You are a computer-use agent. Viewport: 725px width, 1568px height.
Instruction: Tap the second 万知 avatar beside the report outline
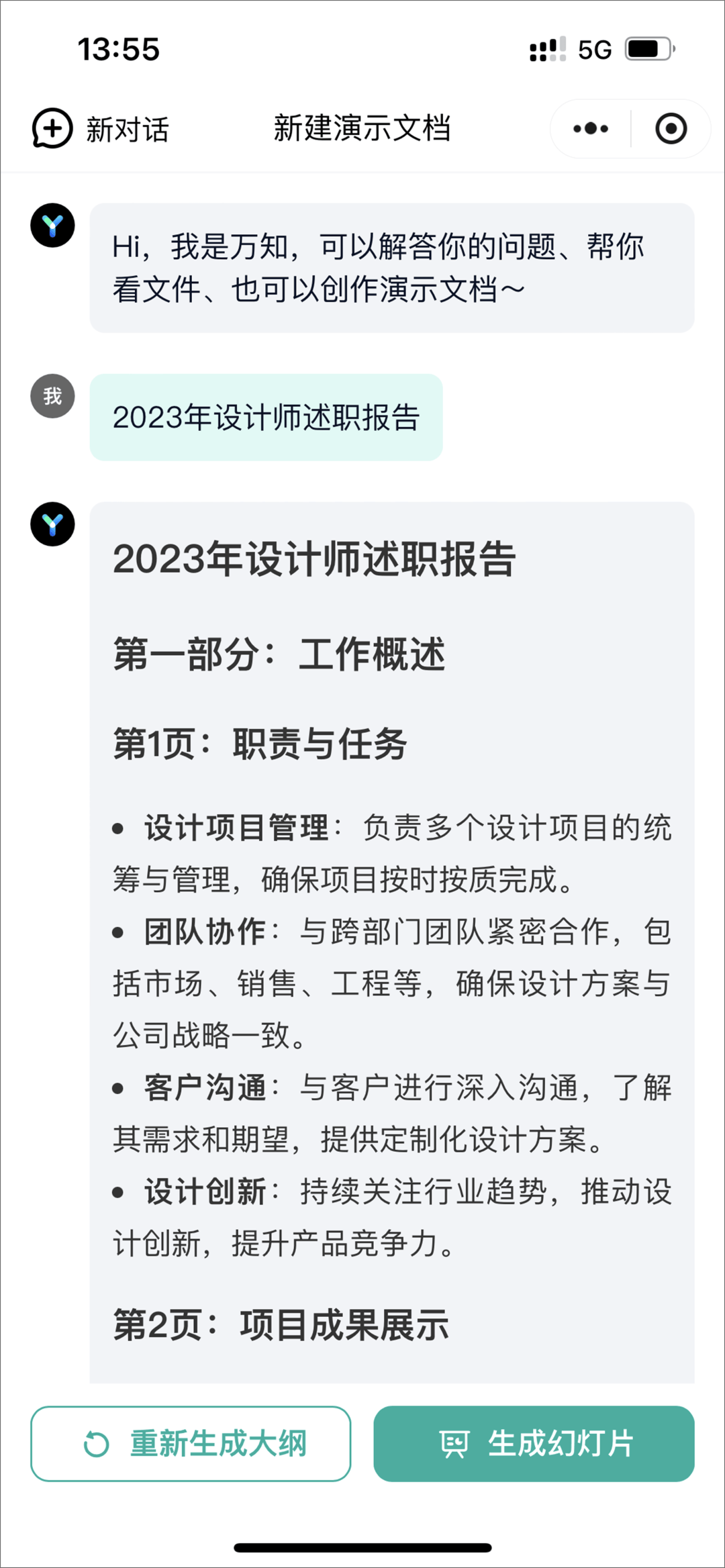pos(53,524)
